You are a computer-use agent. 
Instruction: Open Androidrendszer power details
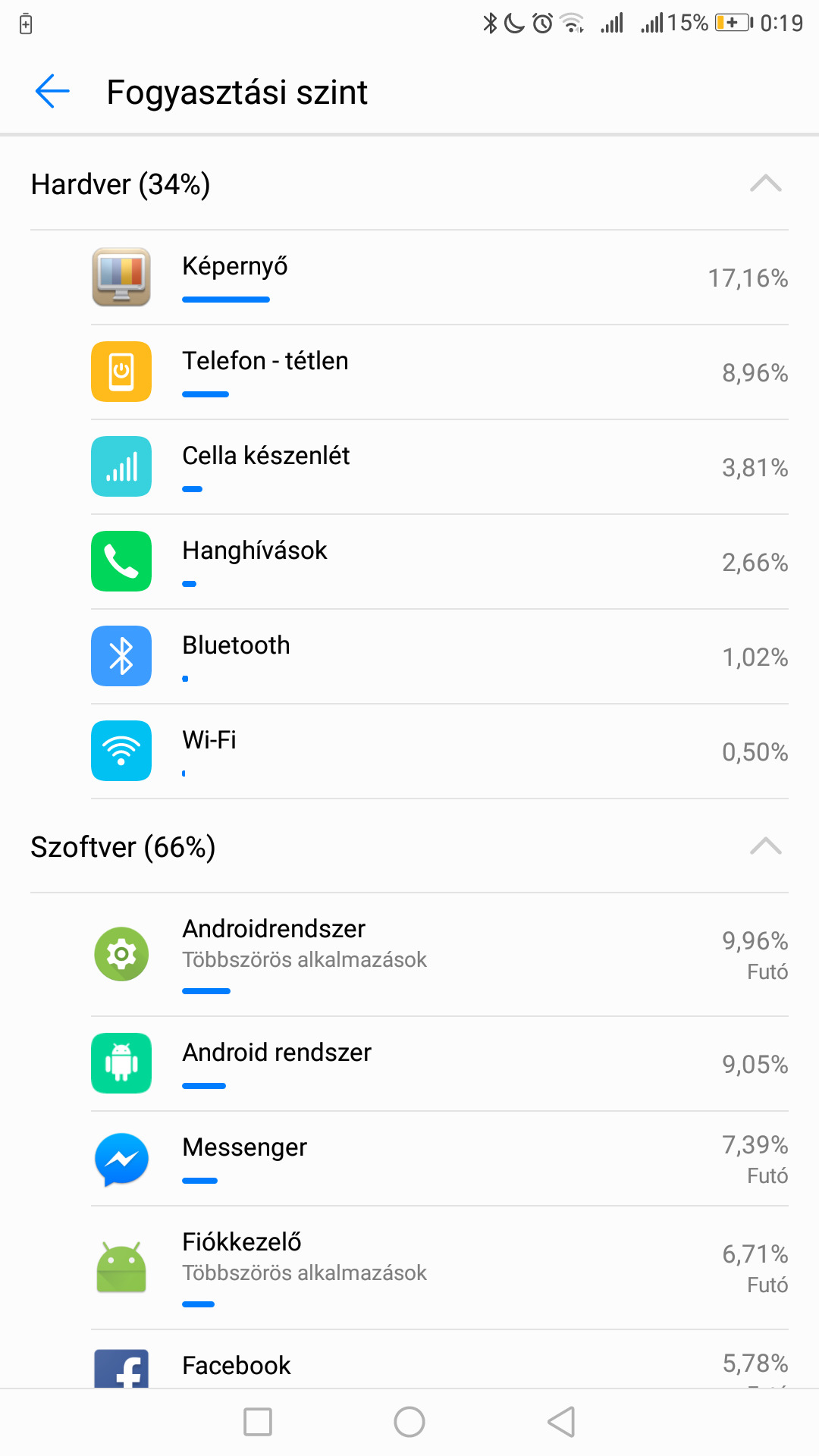440,955
